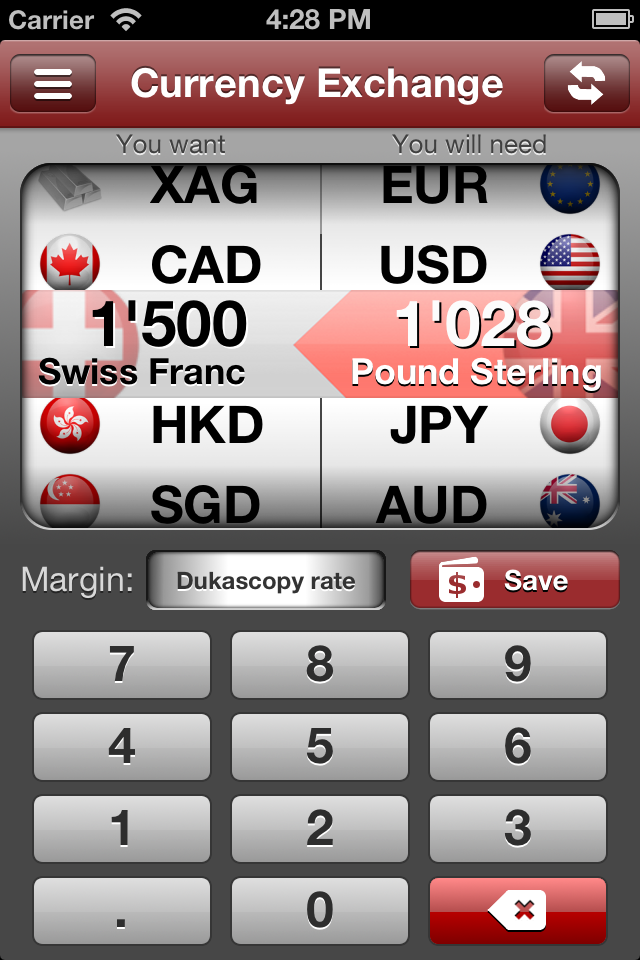Delete the last digit with backspace

click(518, 911)
